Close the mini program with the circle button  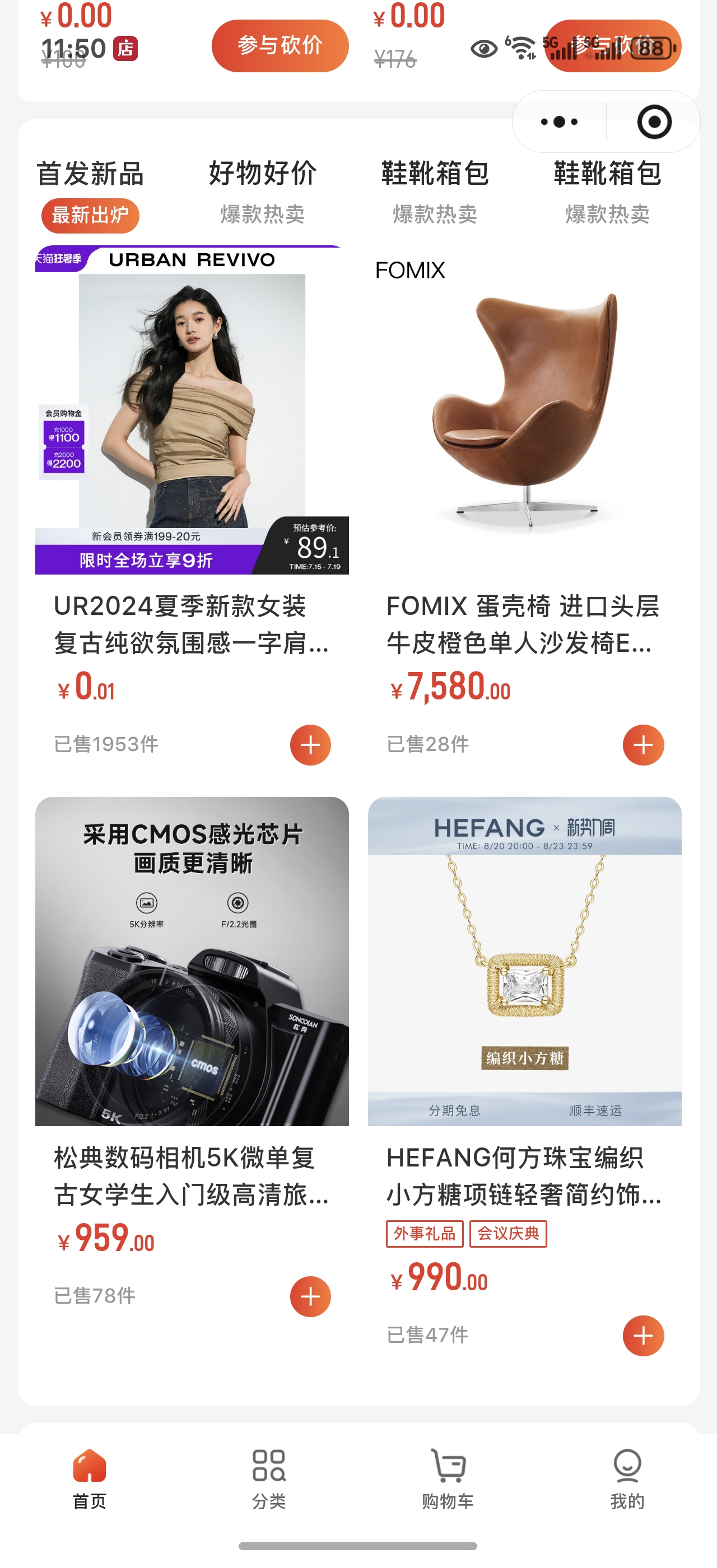point(654,122)
